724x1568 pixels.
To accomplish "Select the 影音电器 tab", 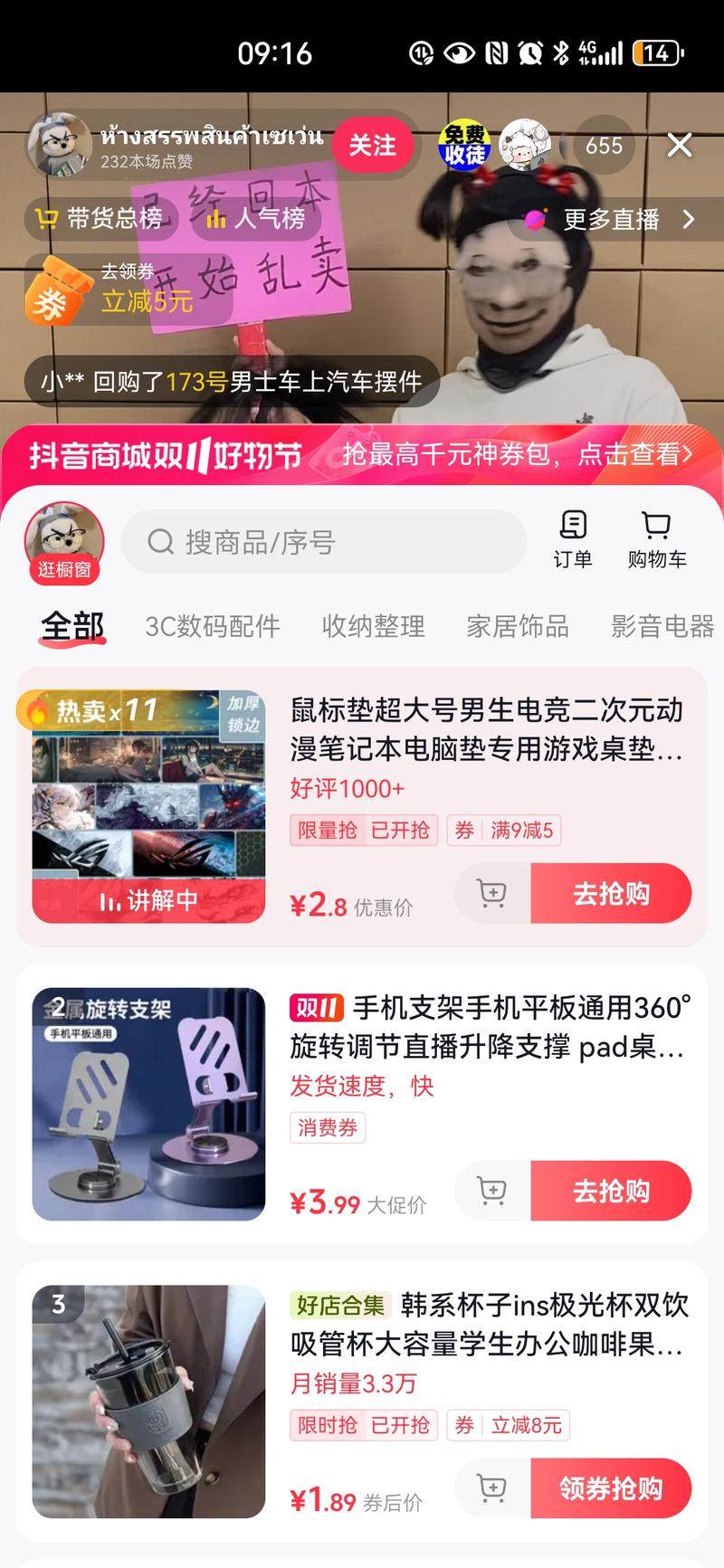I will click(662, 626).
